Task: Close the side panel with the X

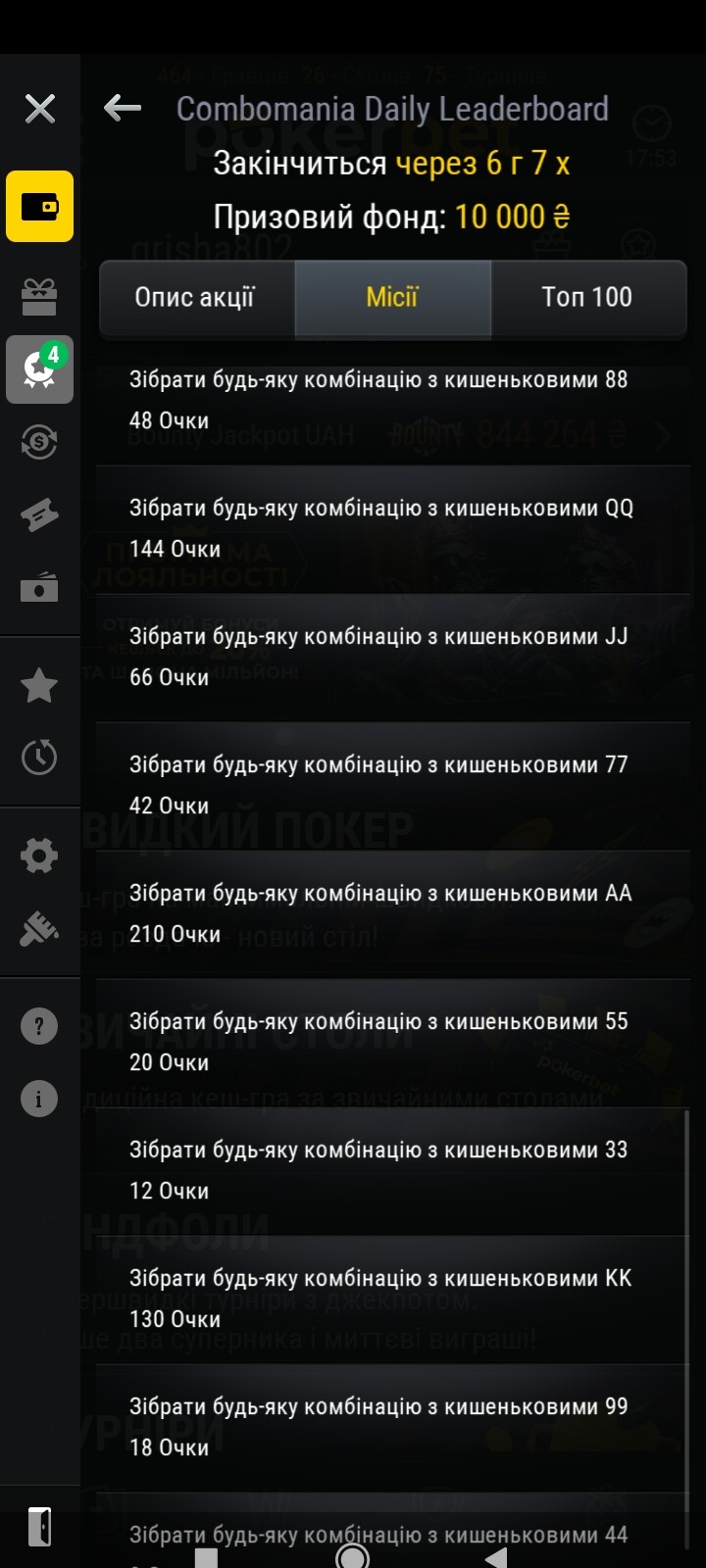Action: click(x=40, y=109)
